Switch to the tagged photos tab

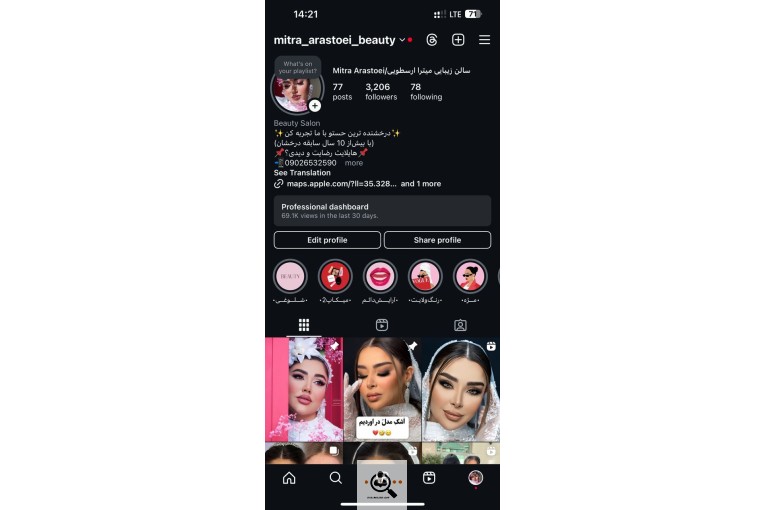pos(460,325)
